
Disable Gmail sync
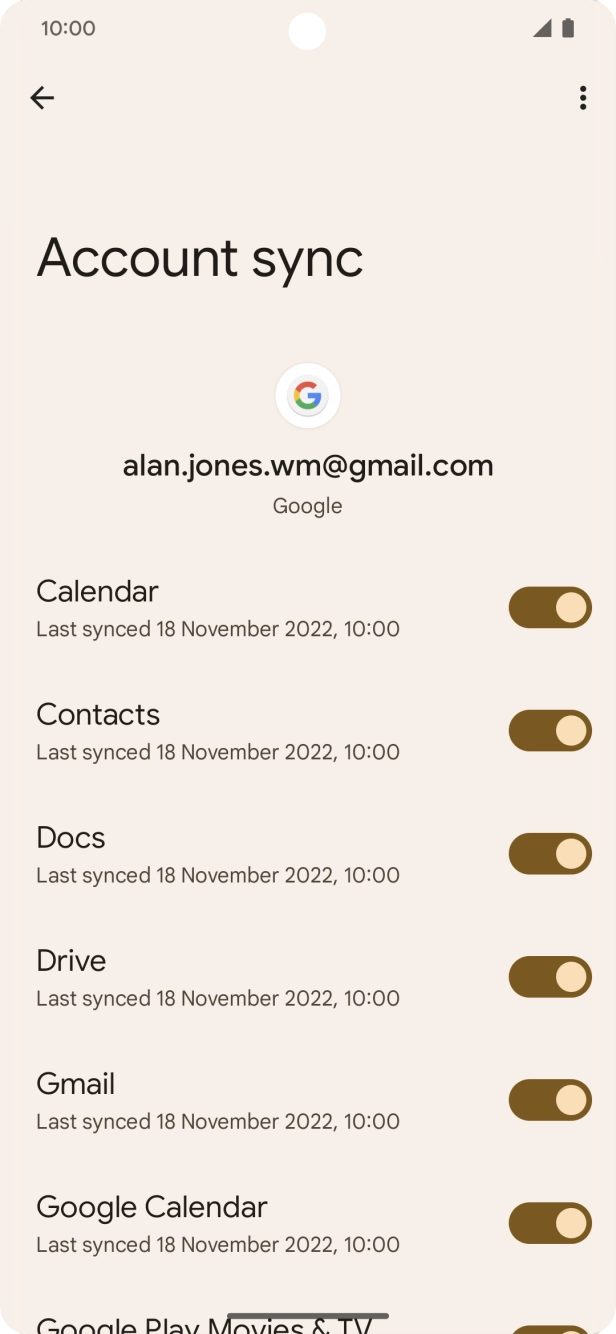pos(550,1100)
